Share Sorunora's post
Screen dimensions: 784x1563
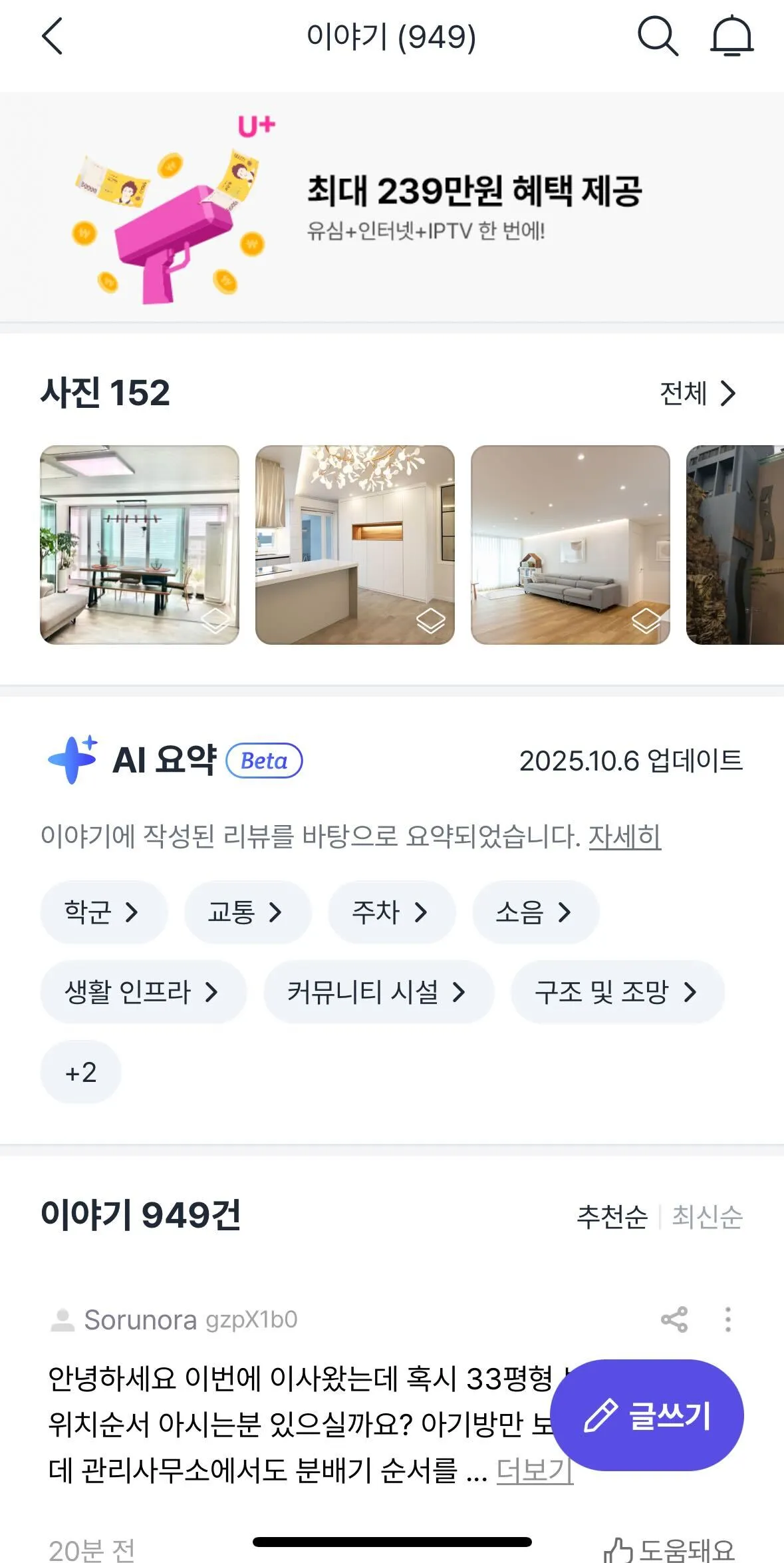coord(674,1319)
